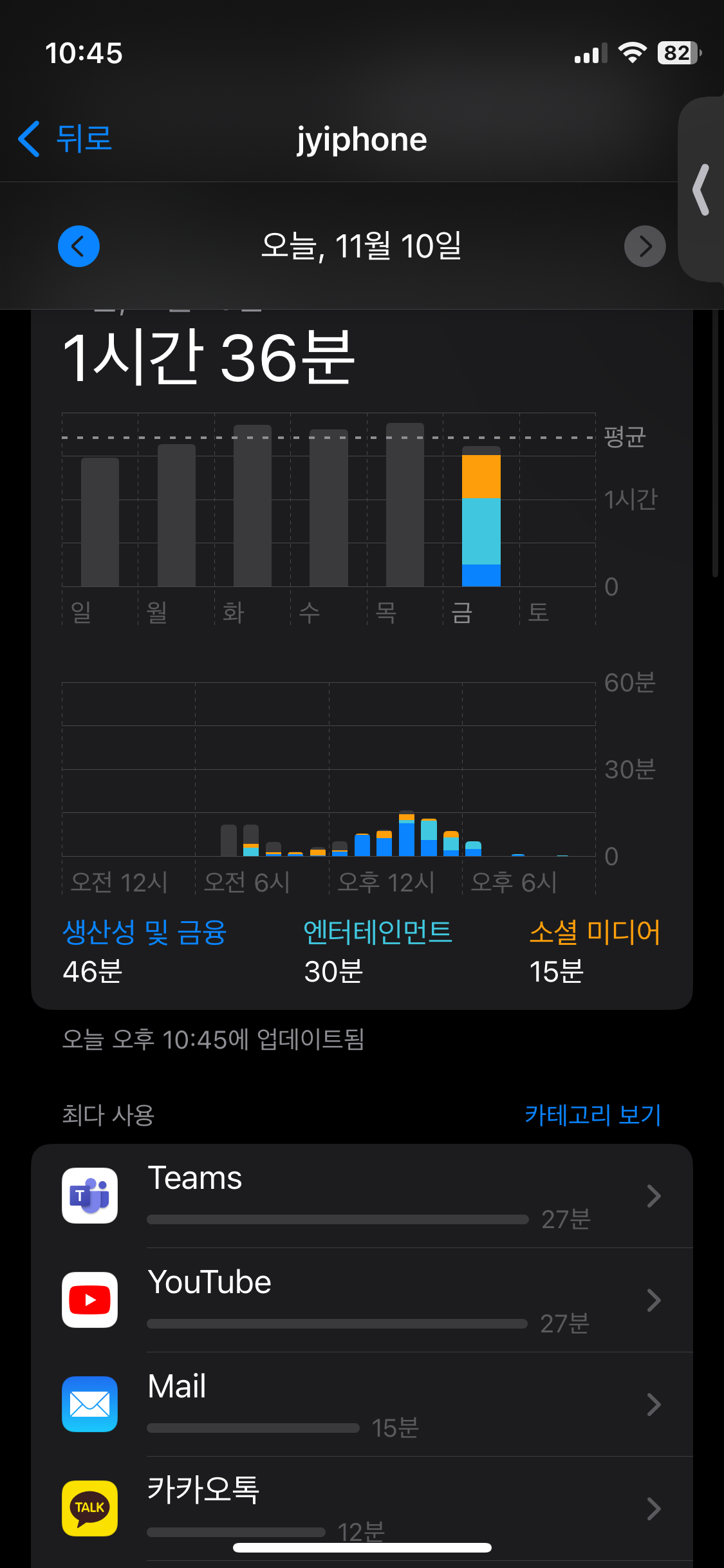Open 카테고리 보기 link
This screenshot has height=1568, width=724.
tap(593, 1114)
